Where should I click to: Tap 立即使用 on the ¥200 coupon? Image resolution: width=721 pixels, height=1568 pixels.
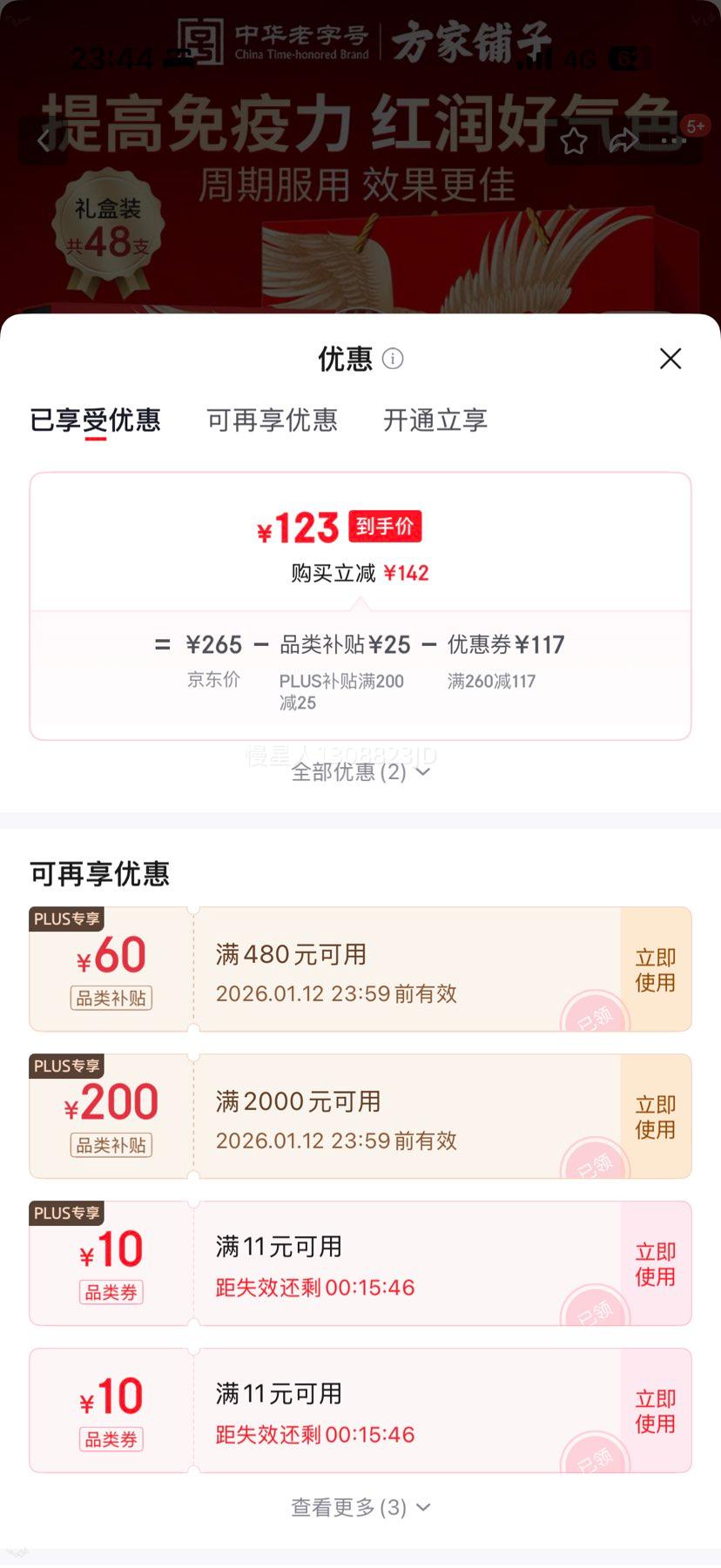coord(655,1116)
